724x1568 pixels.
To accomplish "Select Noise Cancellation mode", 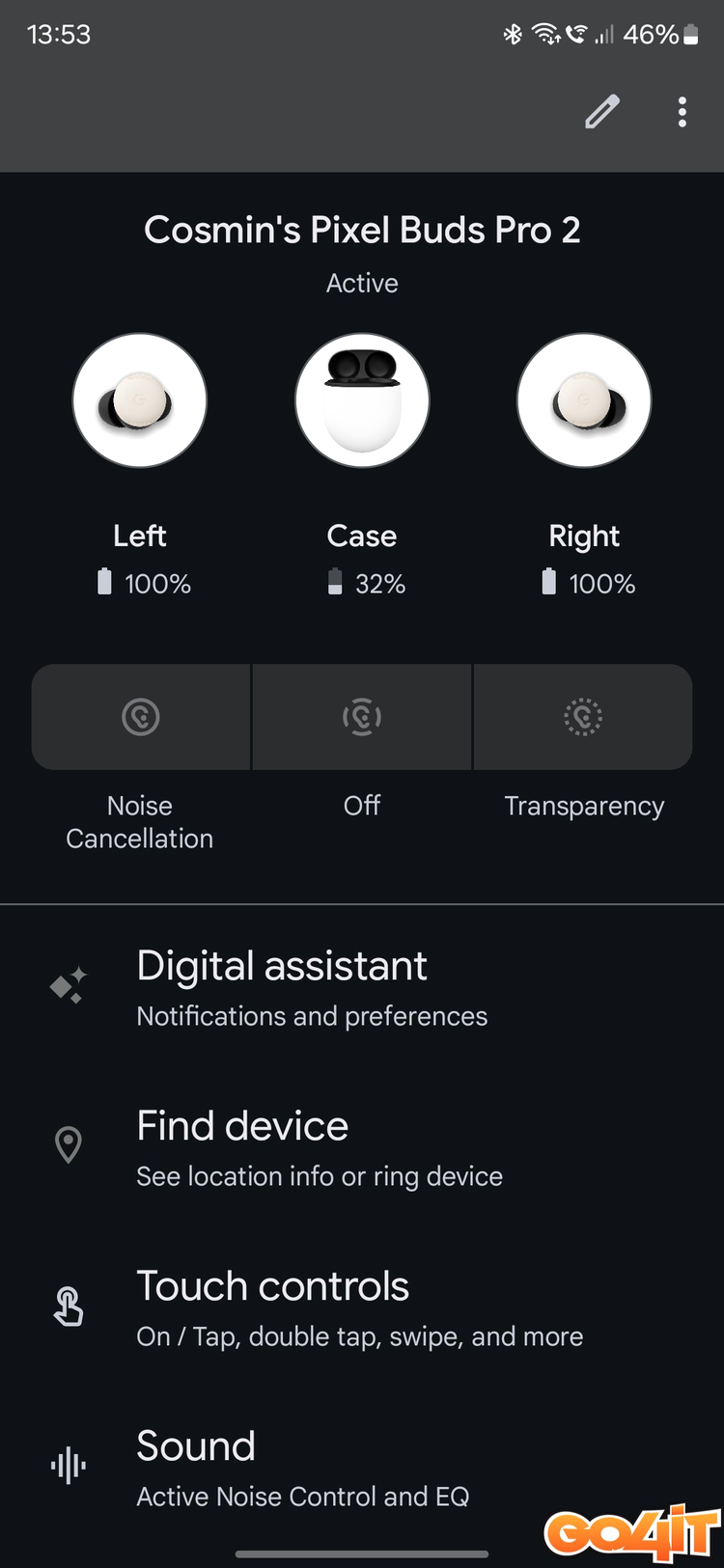I will point(141,717).
